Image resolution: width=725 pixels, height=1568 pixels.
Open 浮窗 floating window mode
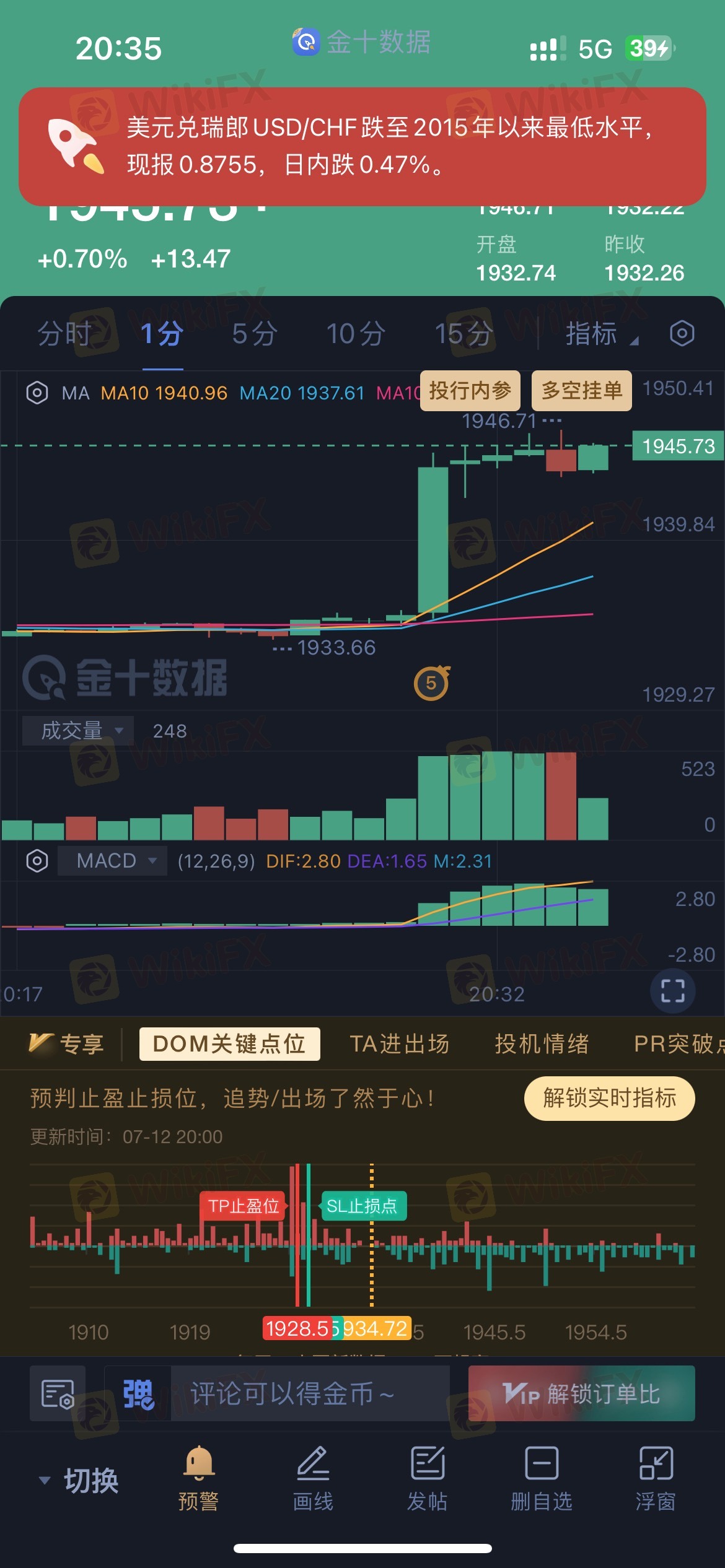pos(656,1479)
